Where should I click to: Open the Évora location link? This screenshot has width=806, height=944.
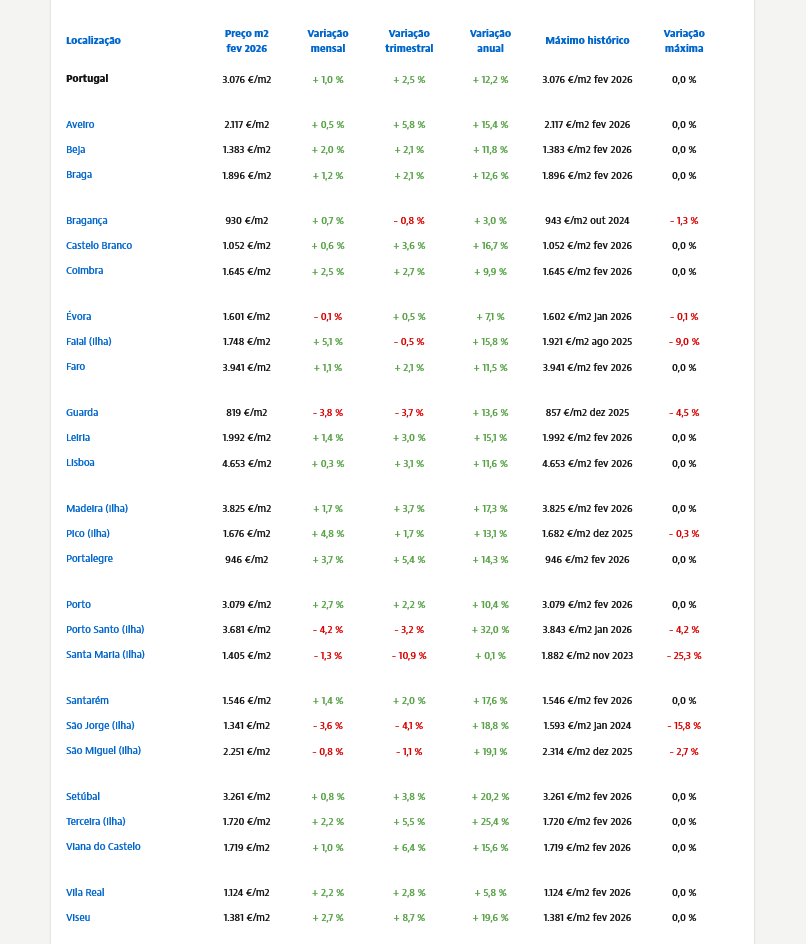tap(79, 317)
